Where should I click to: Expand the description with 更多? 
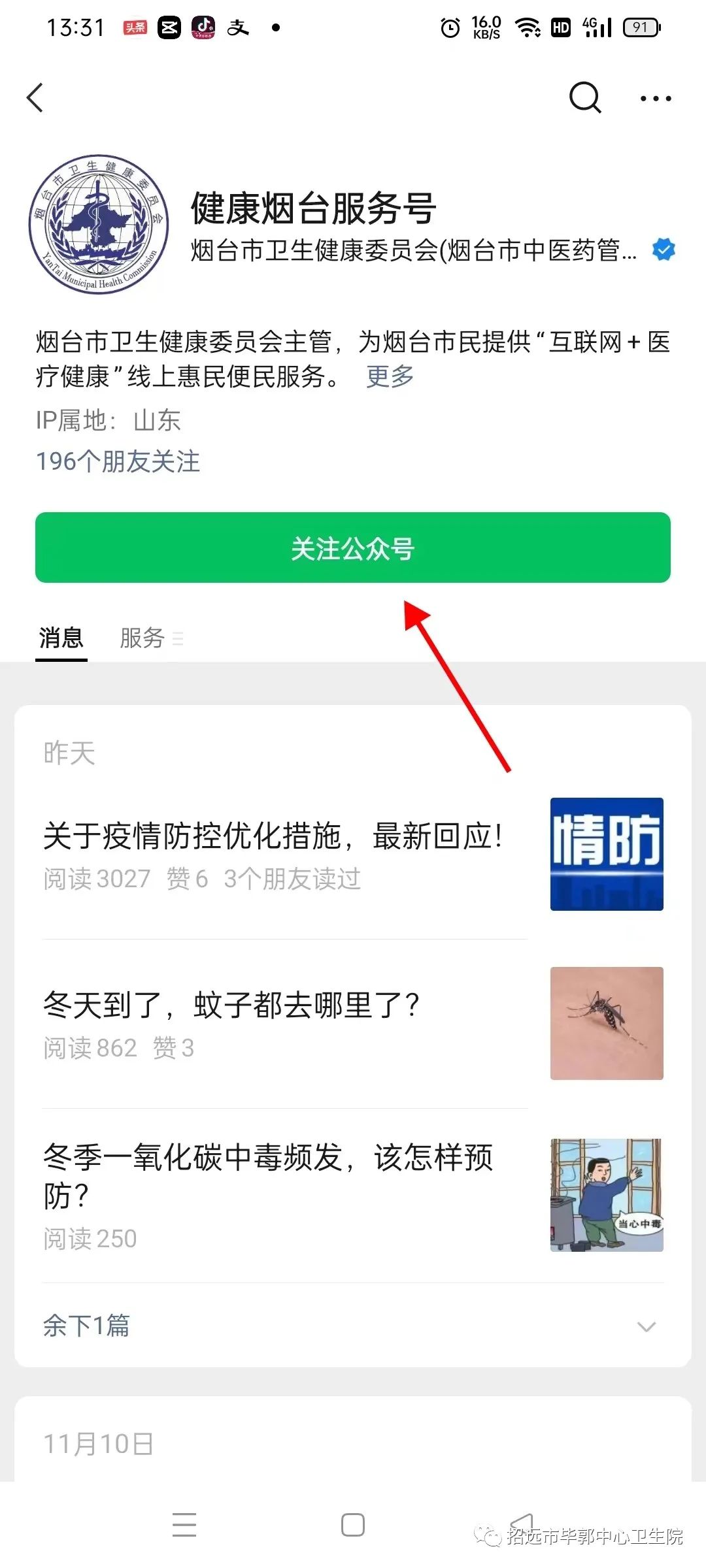coord(390,376)
